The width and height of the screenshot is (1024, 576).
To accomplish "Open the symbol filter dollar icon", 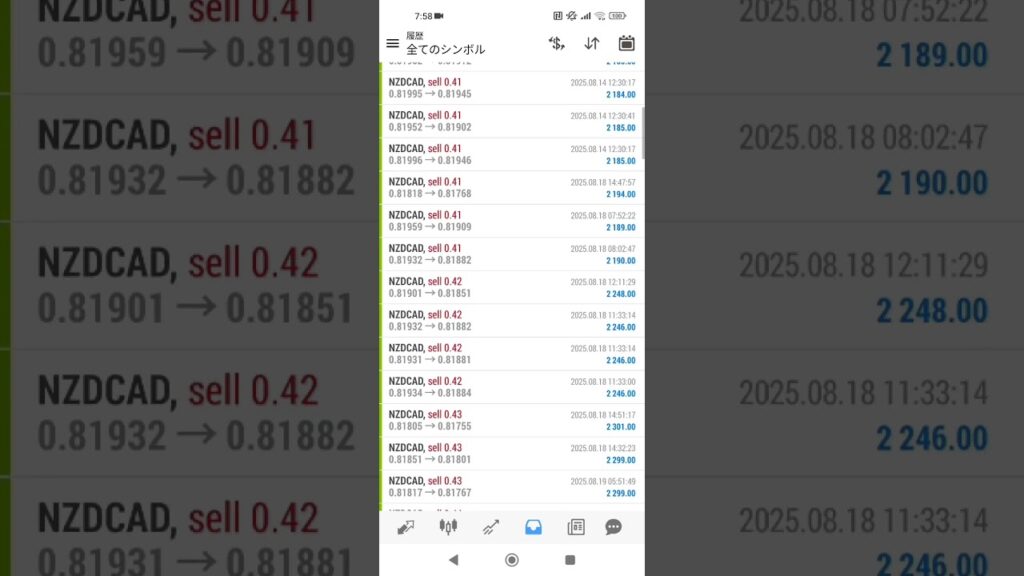I will 557,43.
